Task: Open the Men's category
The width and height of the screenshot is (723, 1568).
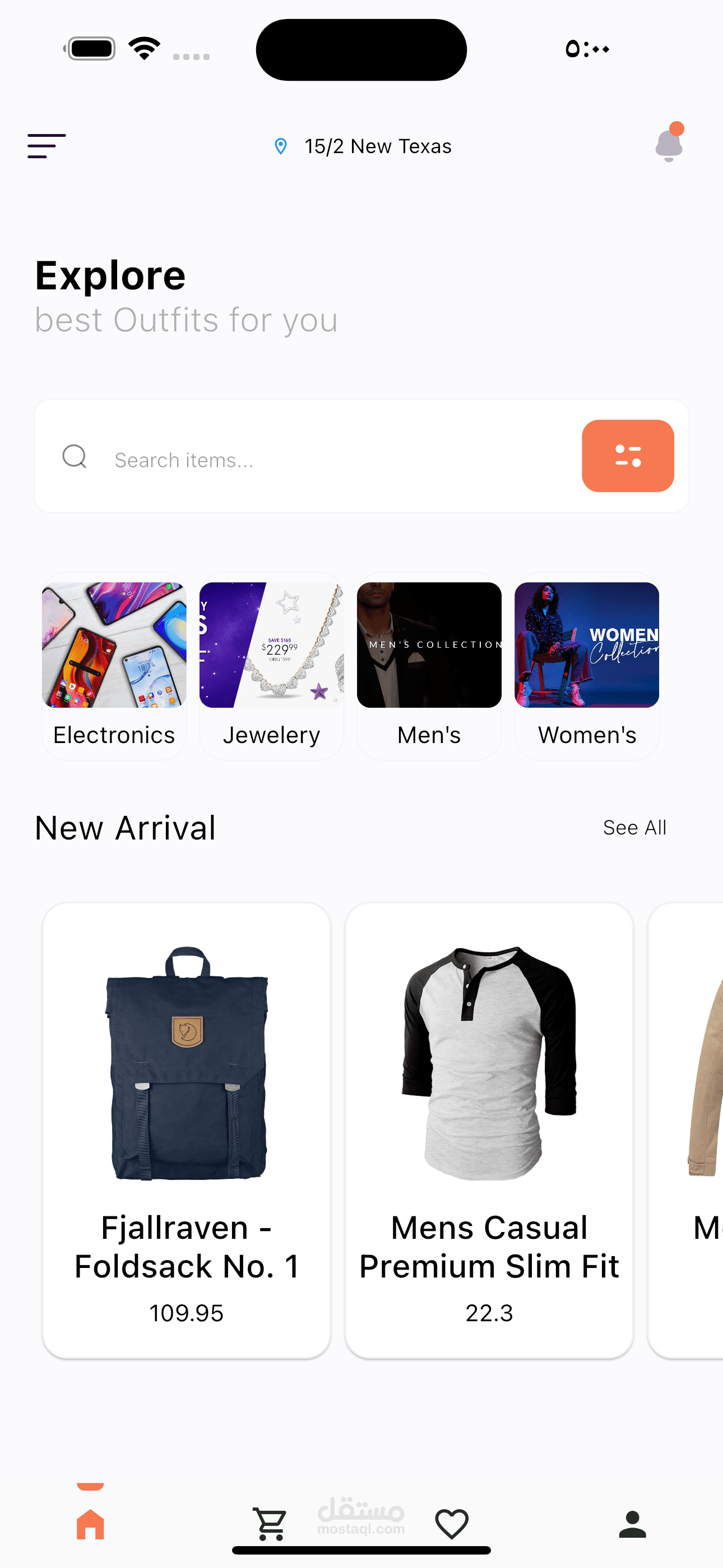Action: (429, 666)
